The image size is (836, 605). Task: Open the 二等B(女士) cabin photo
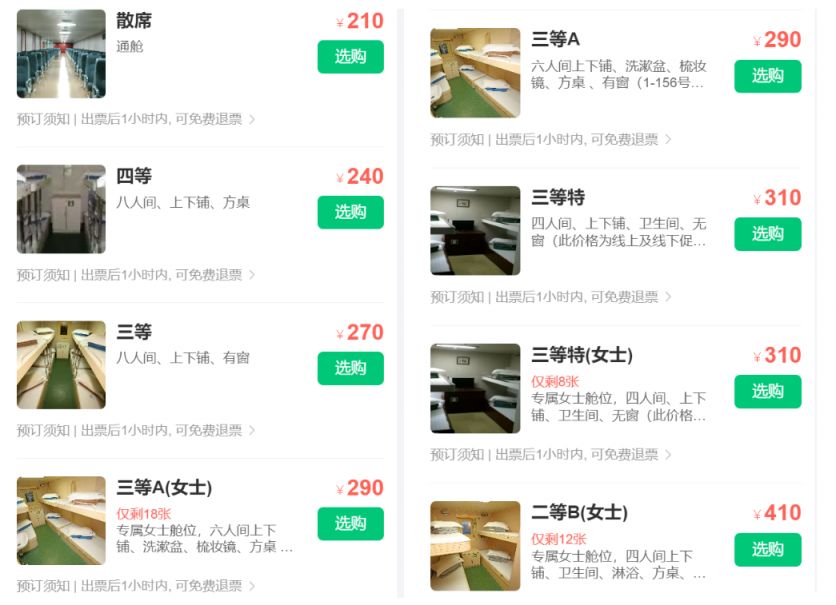click(475, 546)
